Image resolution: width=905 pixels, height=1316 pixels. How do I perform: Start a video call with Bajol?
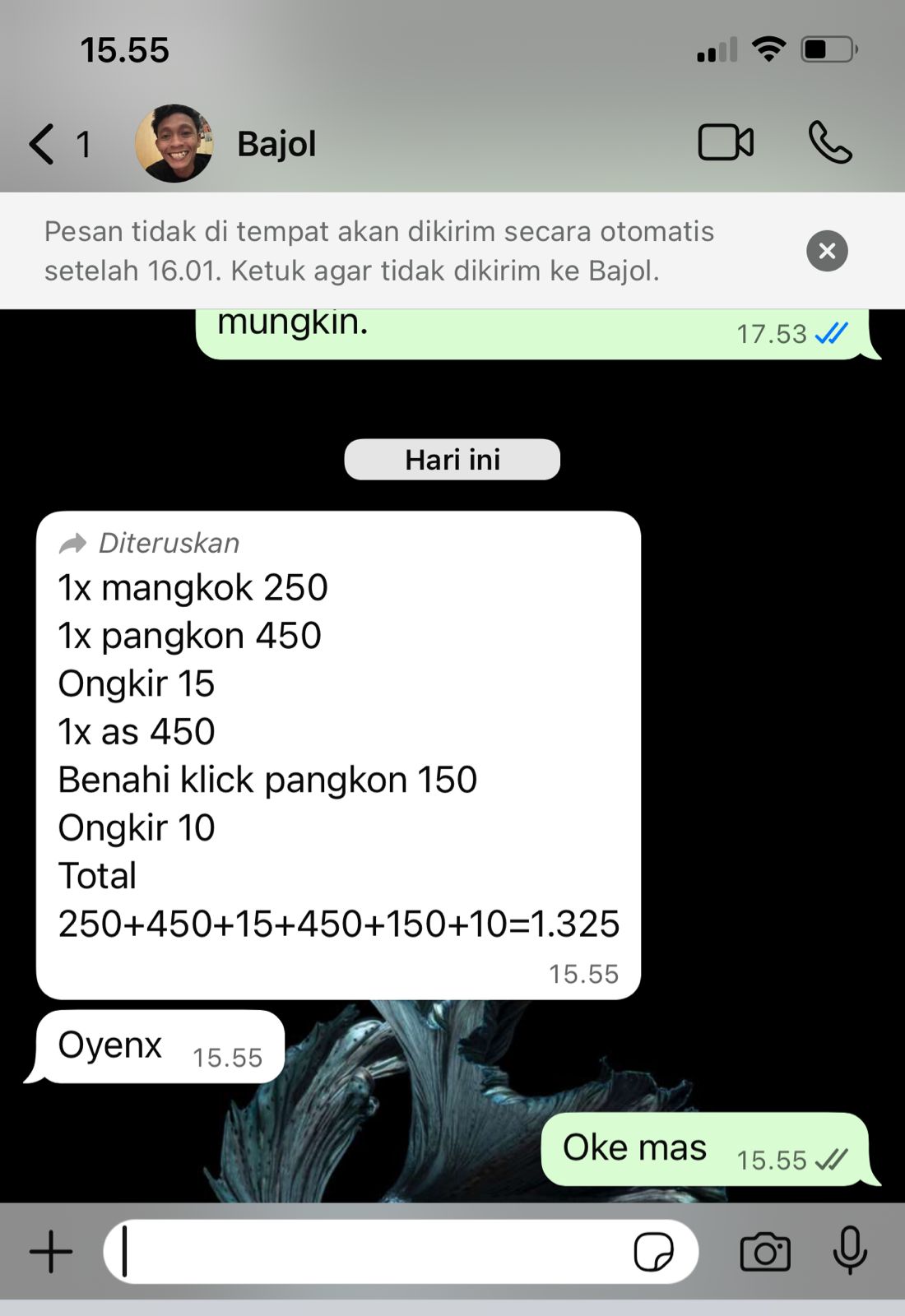click(x=725, y=142)
